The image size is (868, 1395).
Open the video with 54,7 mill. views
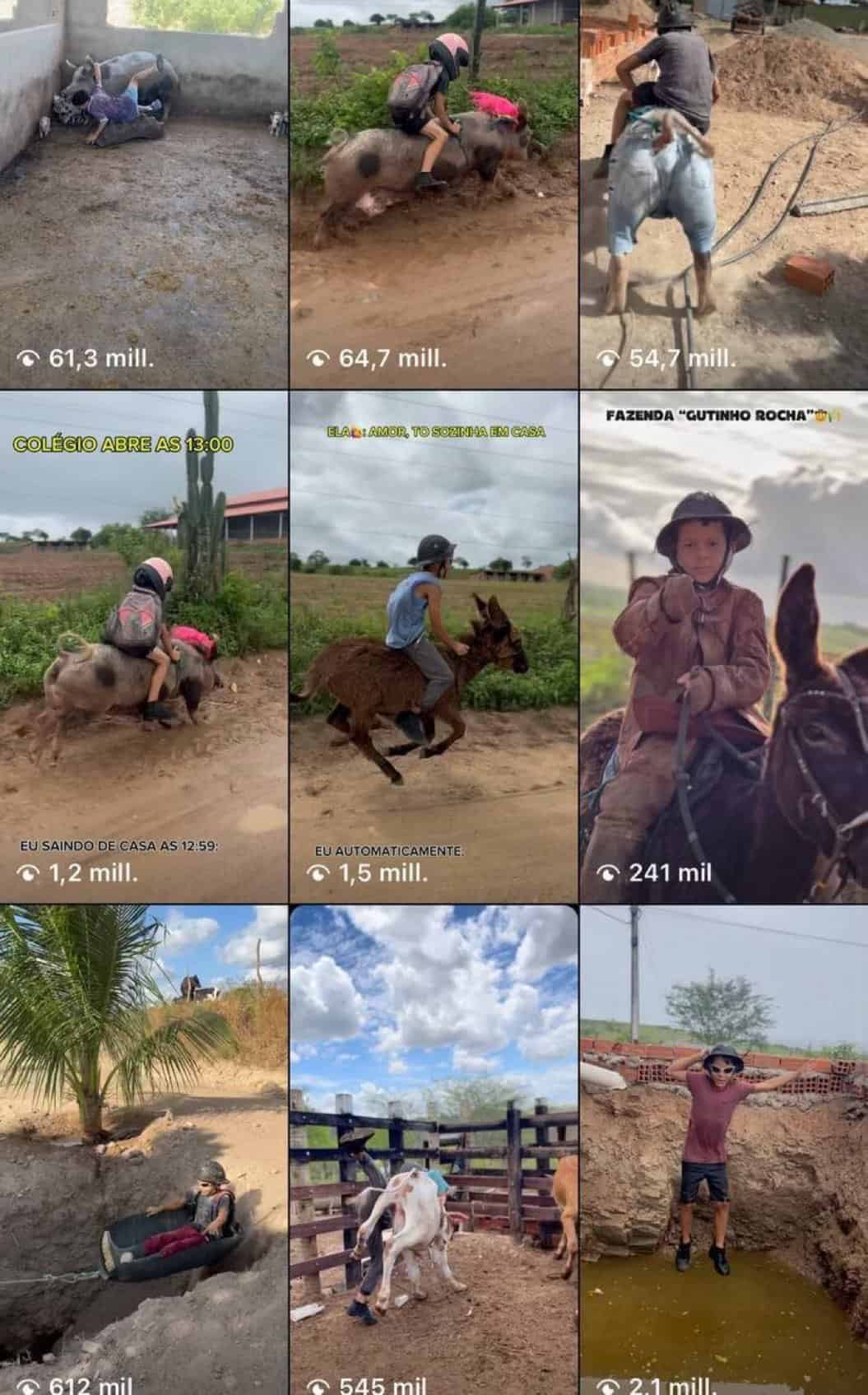tap(724, 193)
